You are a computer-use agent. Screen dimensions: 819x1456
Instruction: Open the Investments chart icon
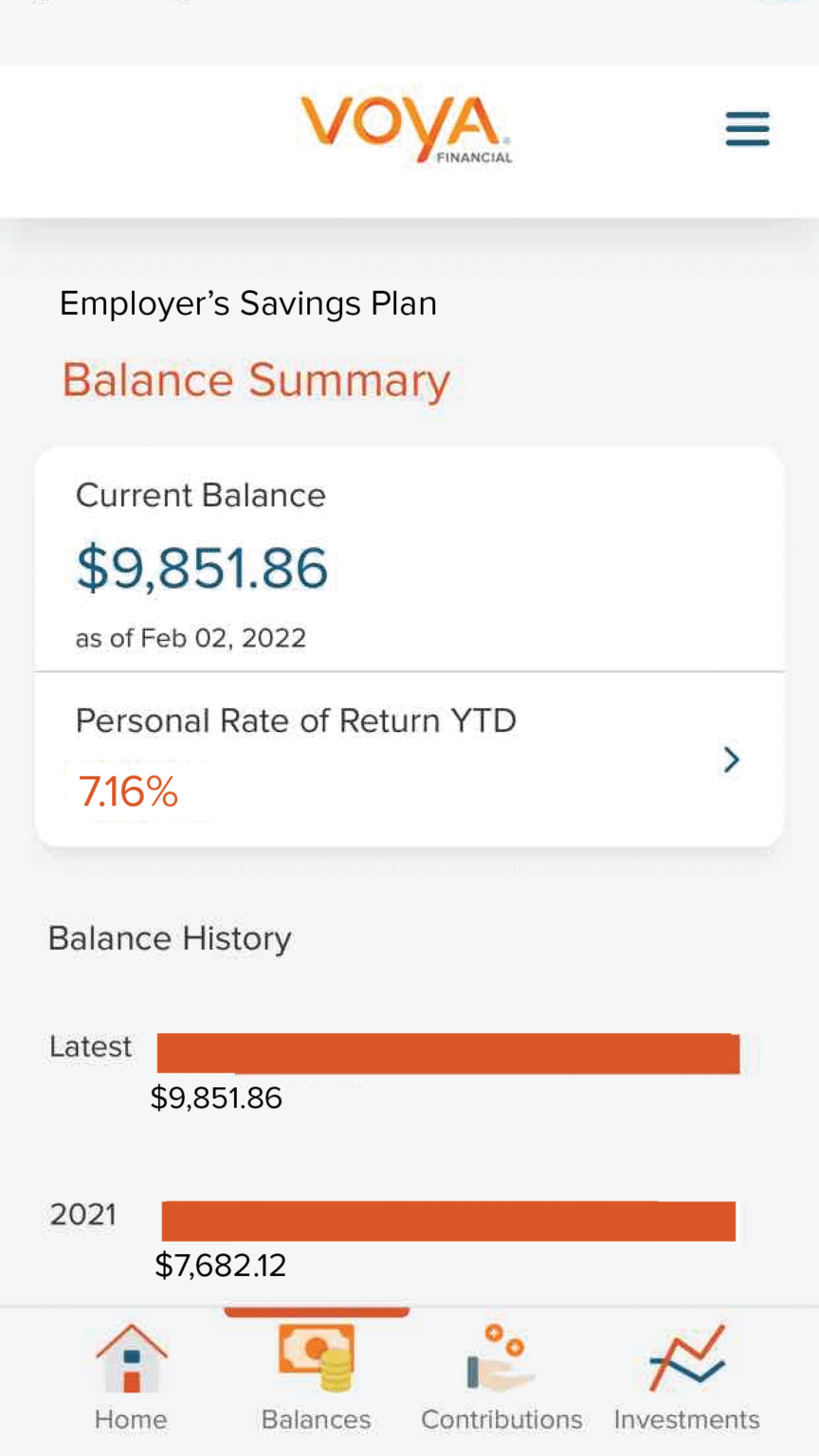pos(685,1357)
